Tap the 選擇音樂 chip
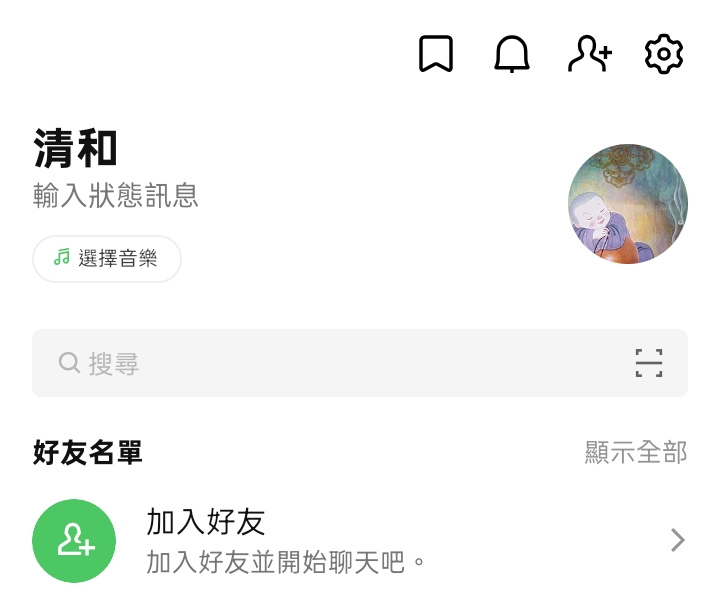720x601 pixels. pyautogui.click(x=107, y=259)
